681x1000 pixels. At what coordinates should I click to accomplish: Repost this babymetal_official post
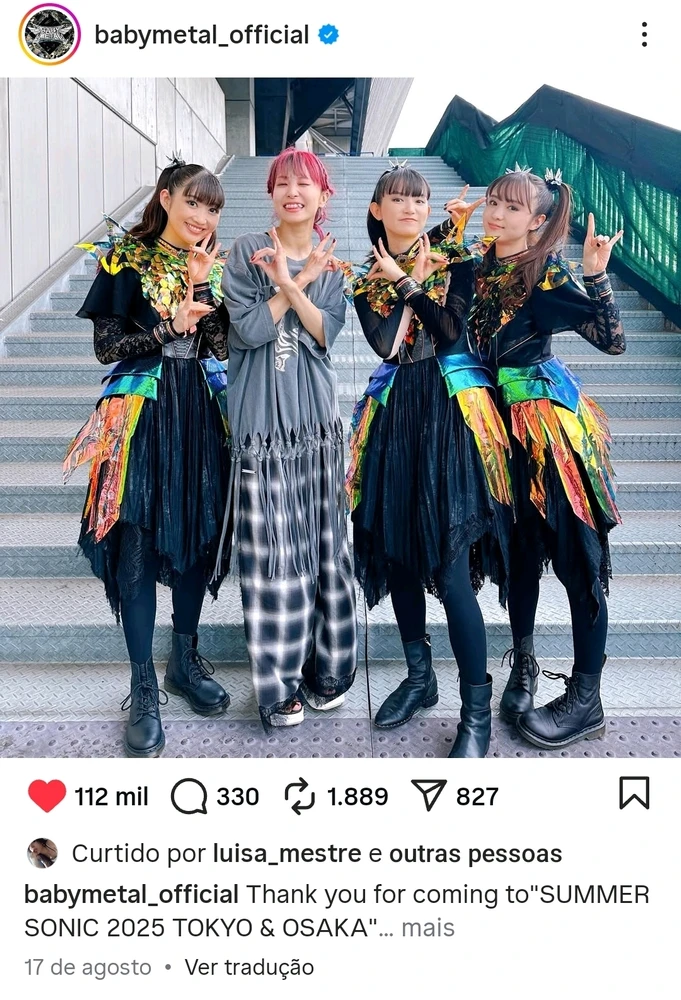(300, 796)
